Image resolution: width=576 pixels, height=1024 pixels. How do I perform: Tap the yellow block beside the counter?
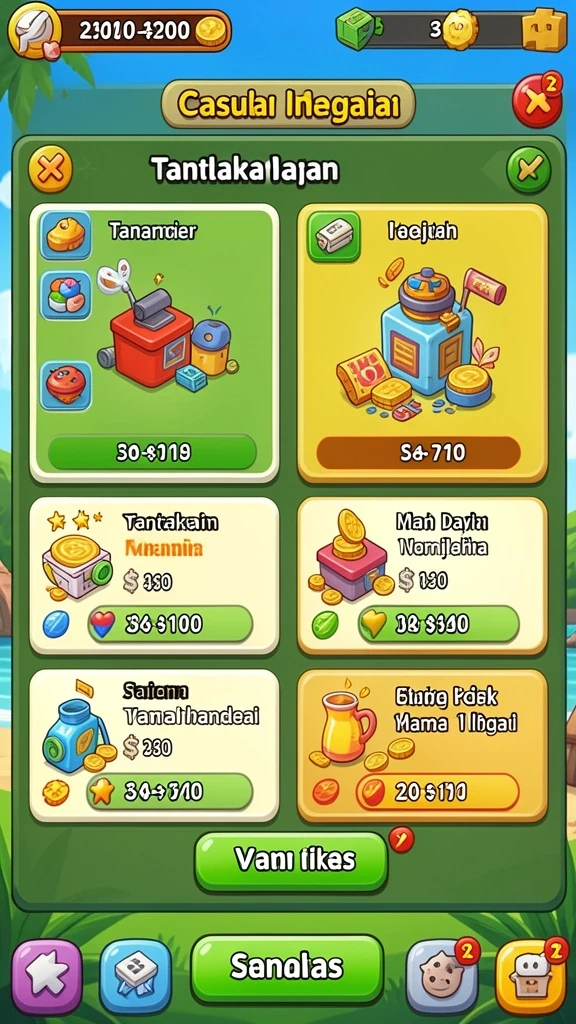tap(544, 29)
